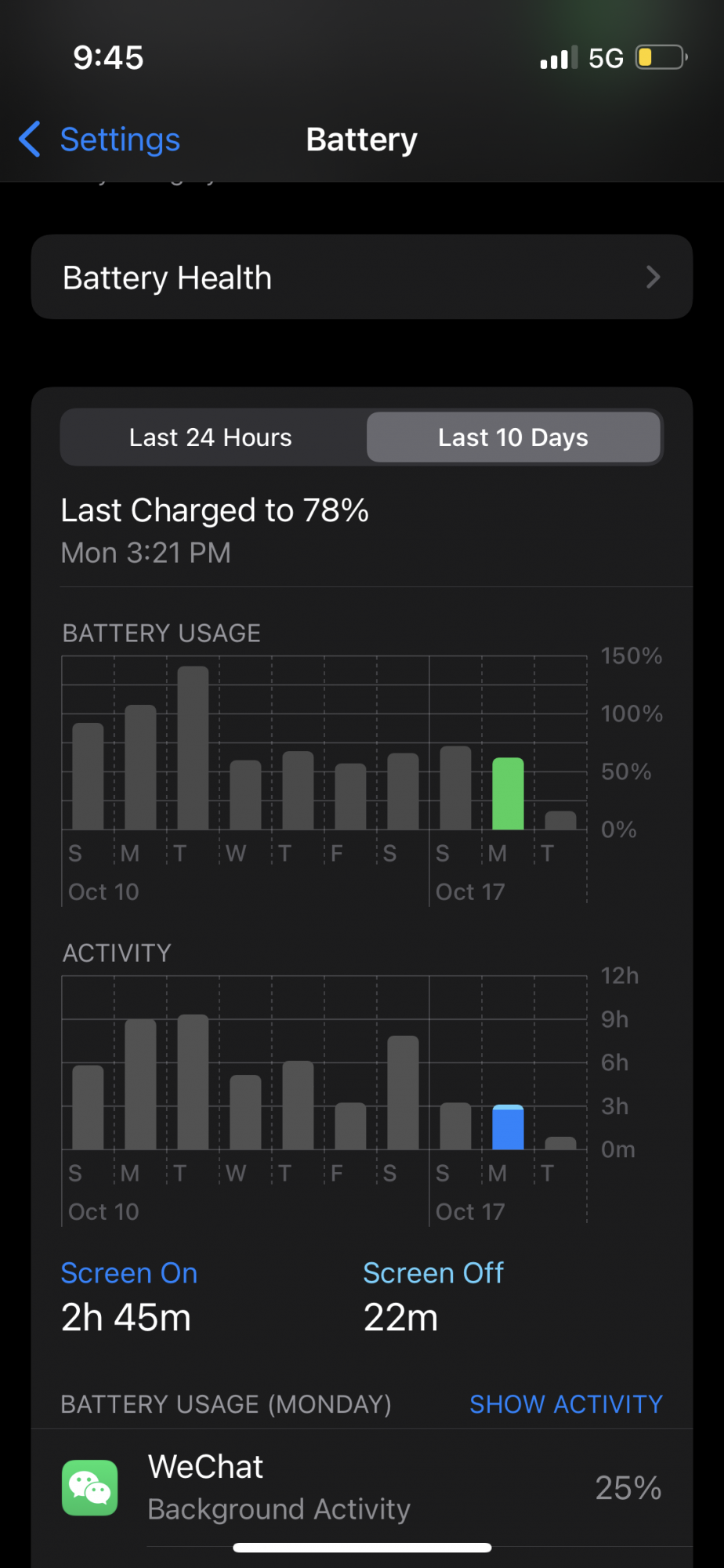
Task: Select Tuesday Oct 12 bar in Battery Usage chart
Action: tap(193, 749)
